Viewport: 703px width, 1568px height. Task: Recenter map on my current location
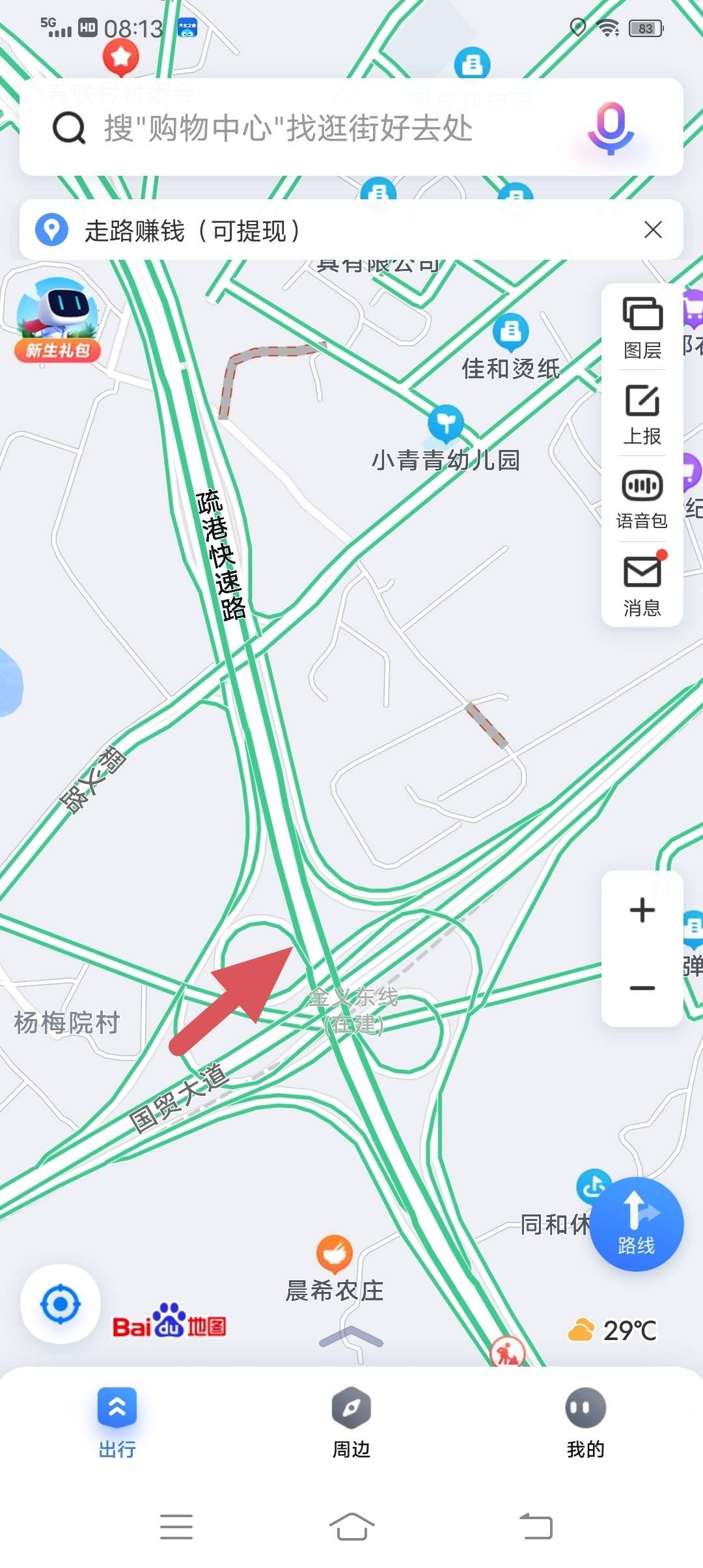pos(61,1304)
